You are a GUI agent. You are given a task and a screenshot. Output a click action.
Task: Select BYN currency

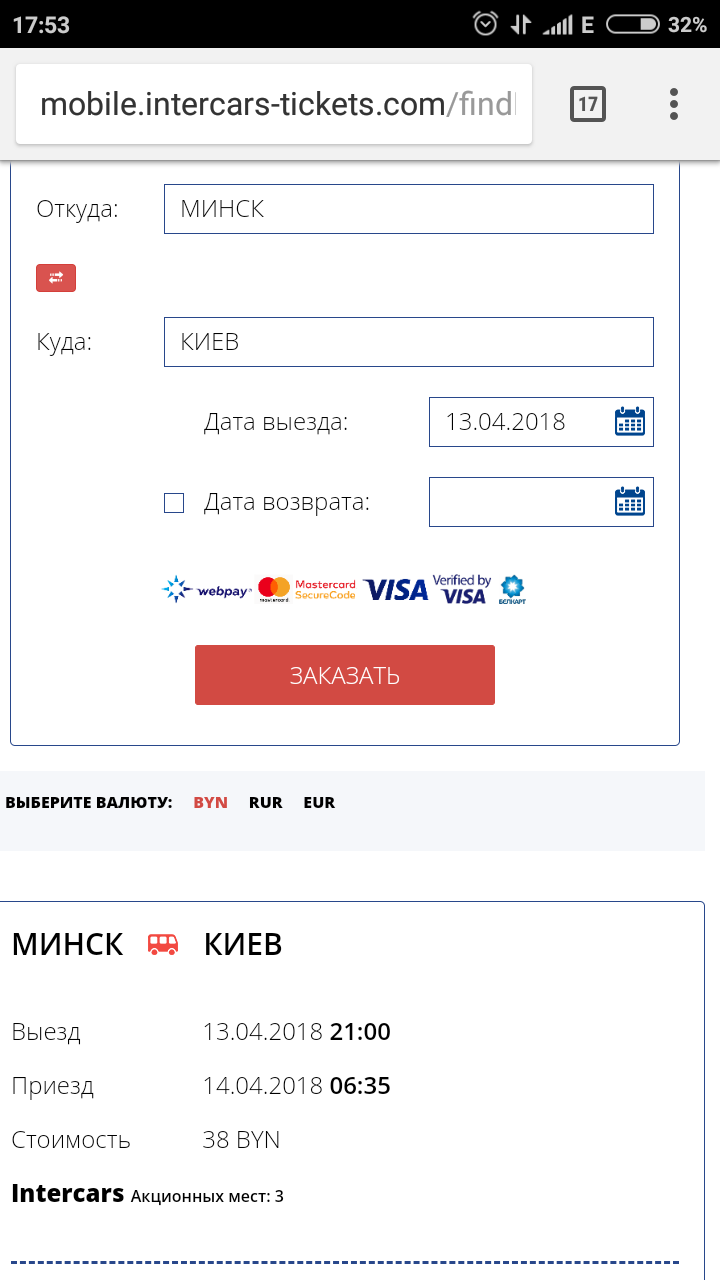coord(210,803)
